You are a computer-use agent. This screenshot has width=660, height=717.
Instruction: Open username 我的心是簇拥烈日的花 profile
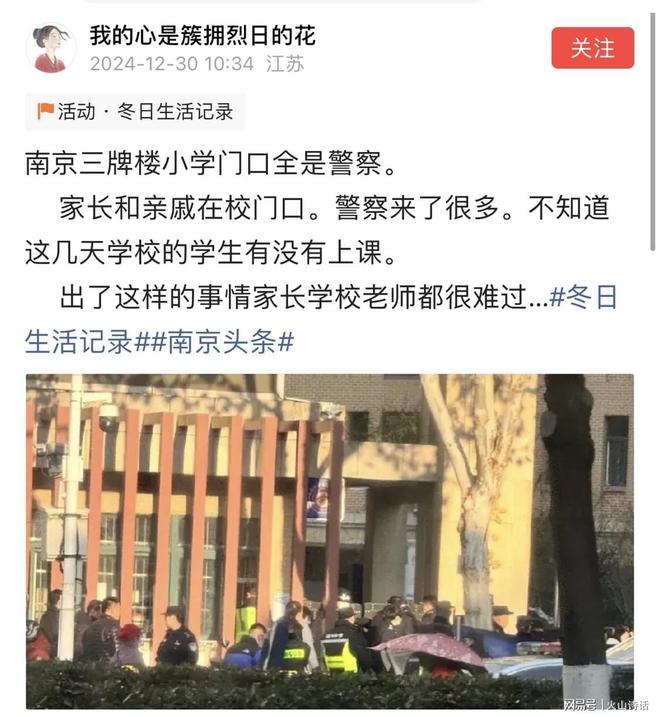202,36
